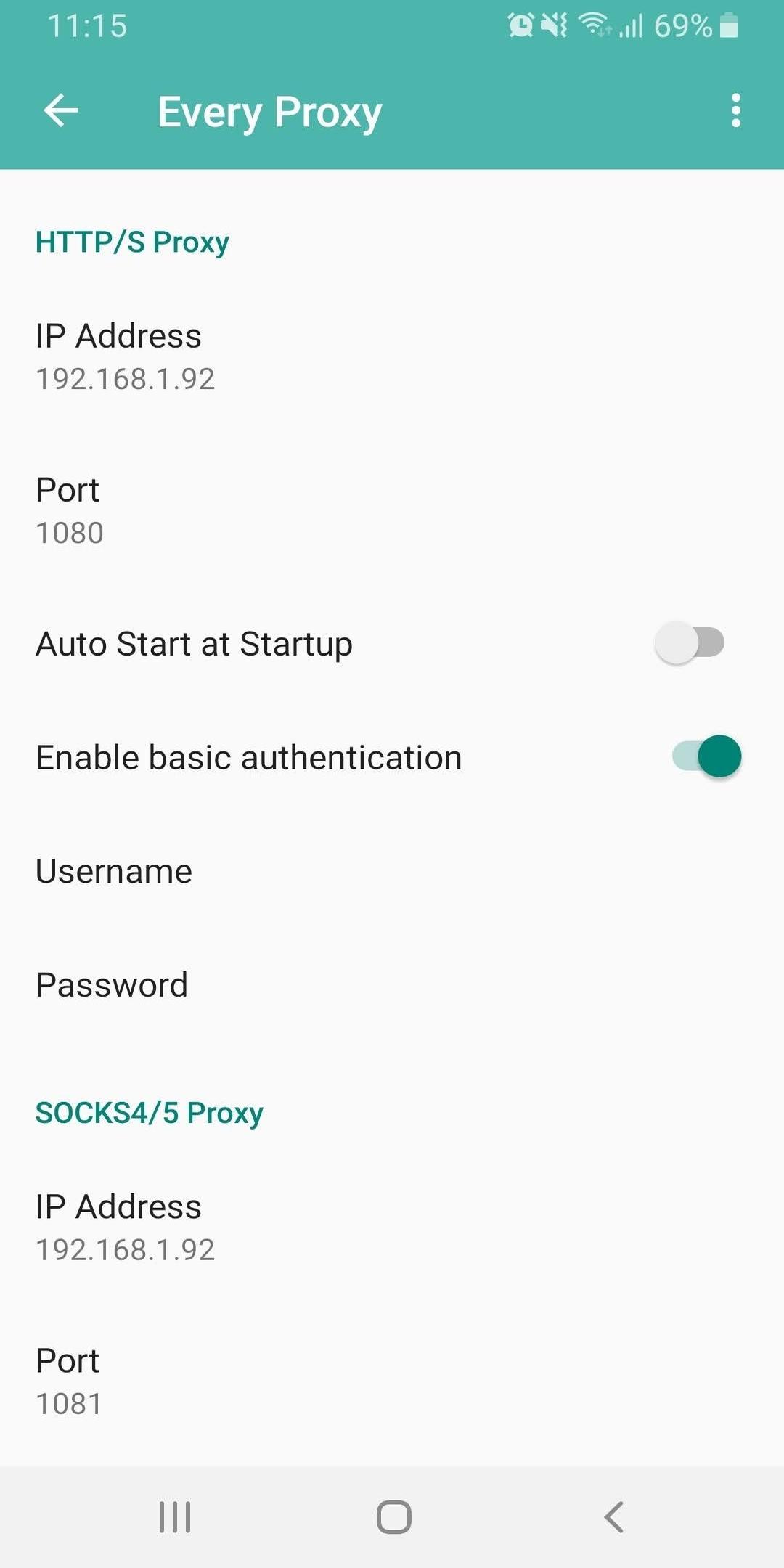Open the three-dot overflow menu
The height and width of the screenshot is (1568, 784).
coord(735,111)
